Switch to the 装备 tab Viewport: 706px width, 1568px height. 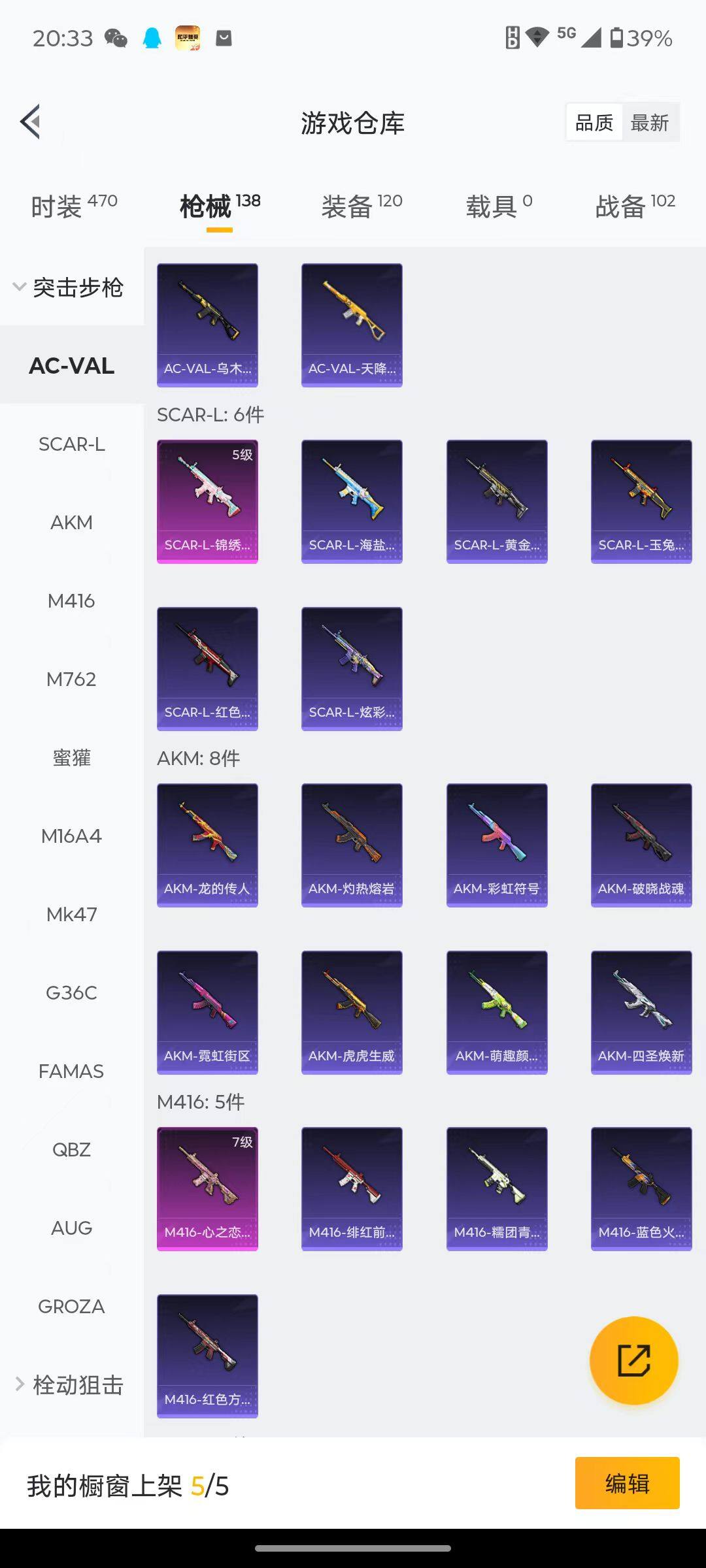tap(361, 206)
